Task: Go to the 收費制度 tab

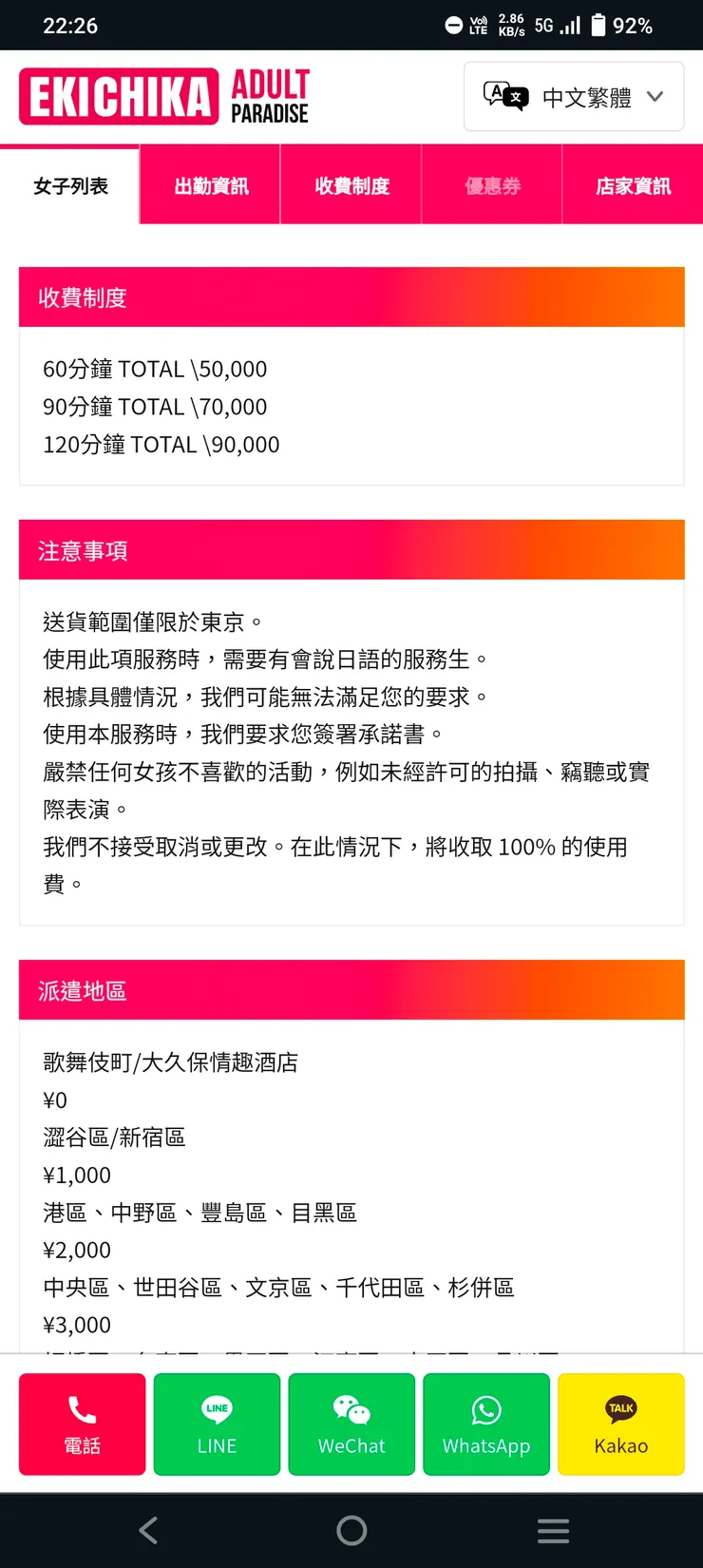Action: click(351, 184)
